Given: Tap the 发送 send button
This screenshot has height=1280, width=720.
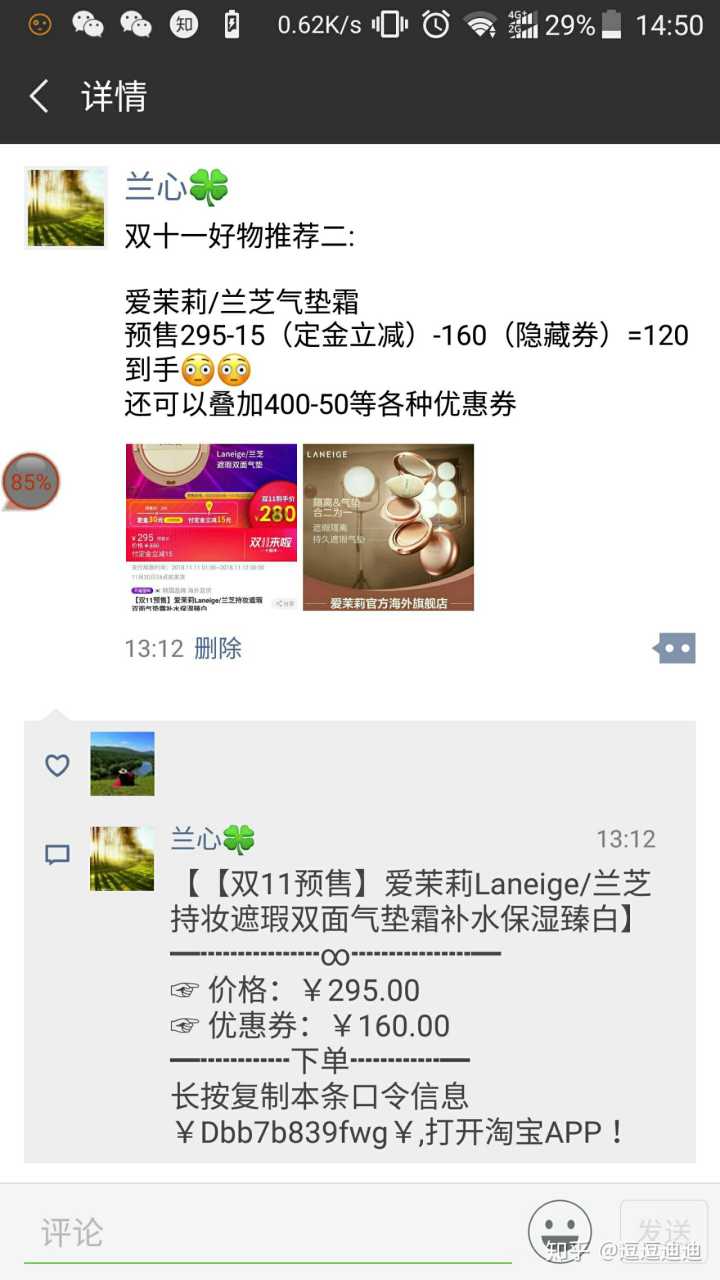Looking at the screenshot, I should (x=663, y=1229).
